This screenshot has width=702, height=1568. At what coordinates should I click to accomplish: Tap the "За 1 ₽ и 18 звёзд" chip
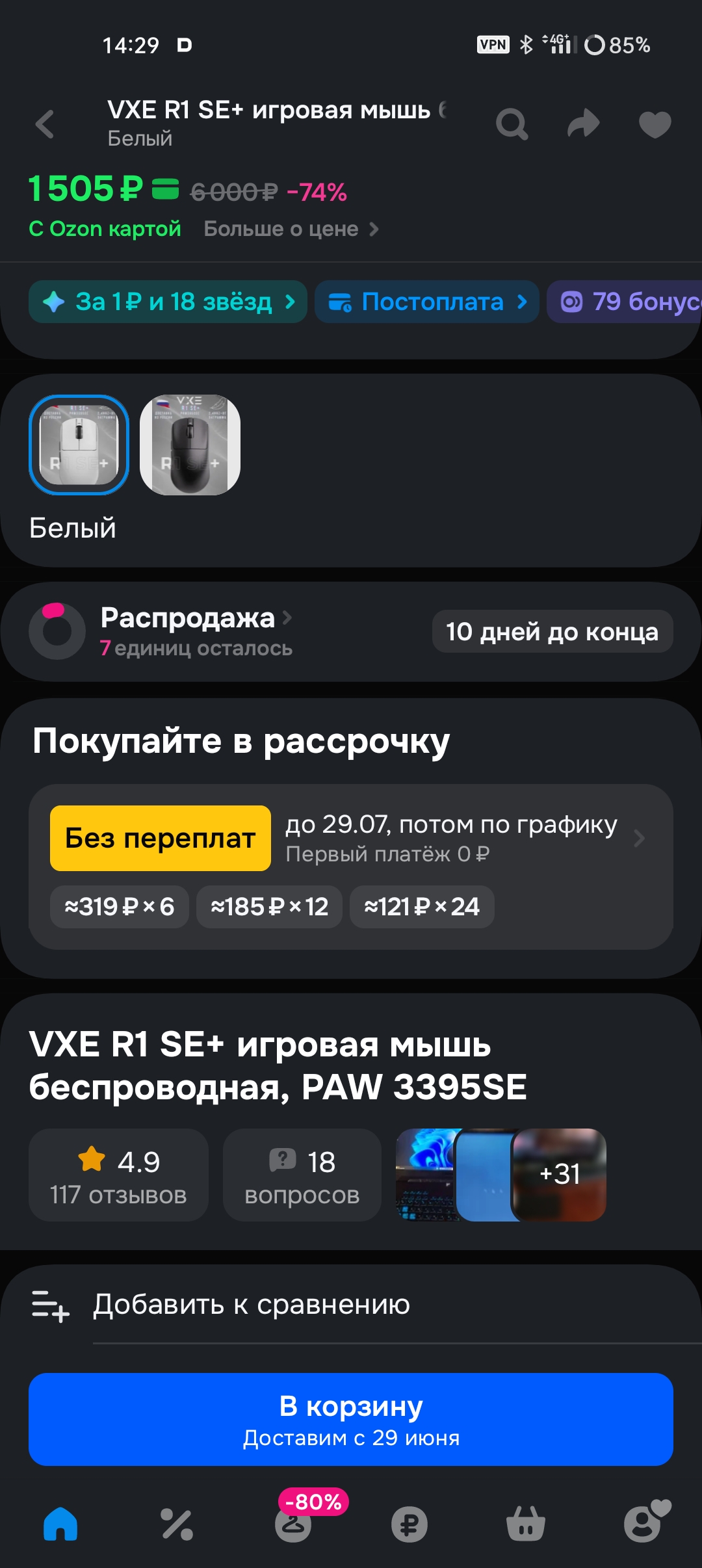click(x=168, y=302)
